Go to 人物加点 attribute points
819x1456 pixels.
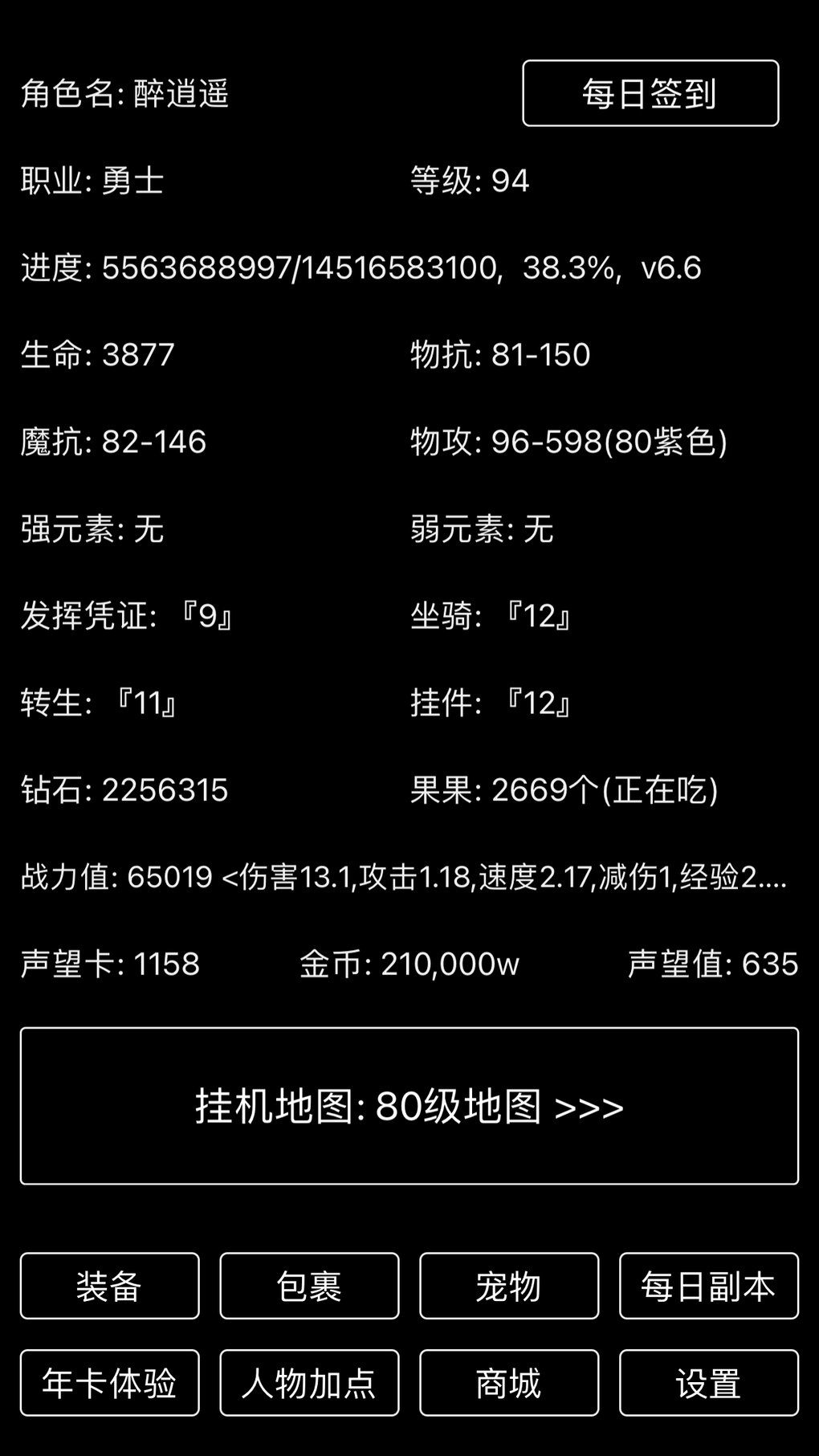click(x=309, y=1383)
